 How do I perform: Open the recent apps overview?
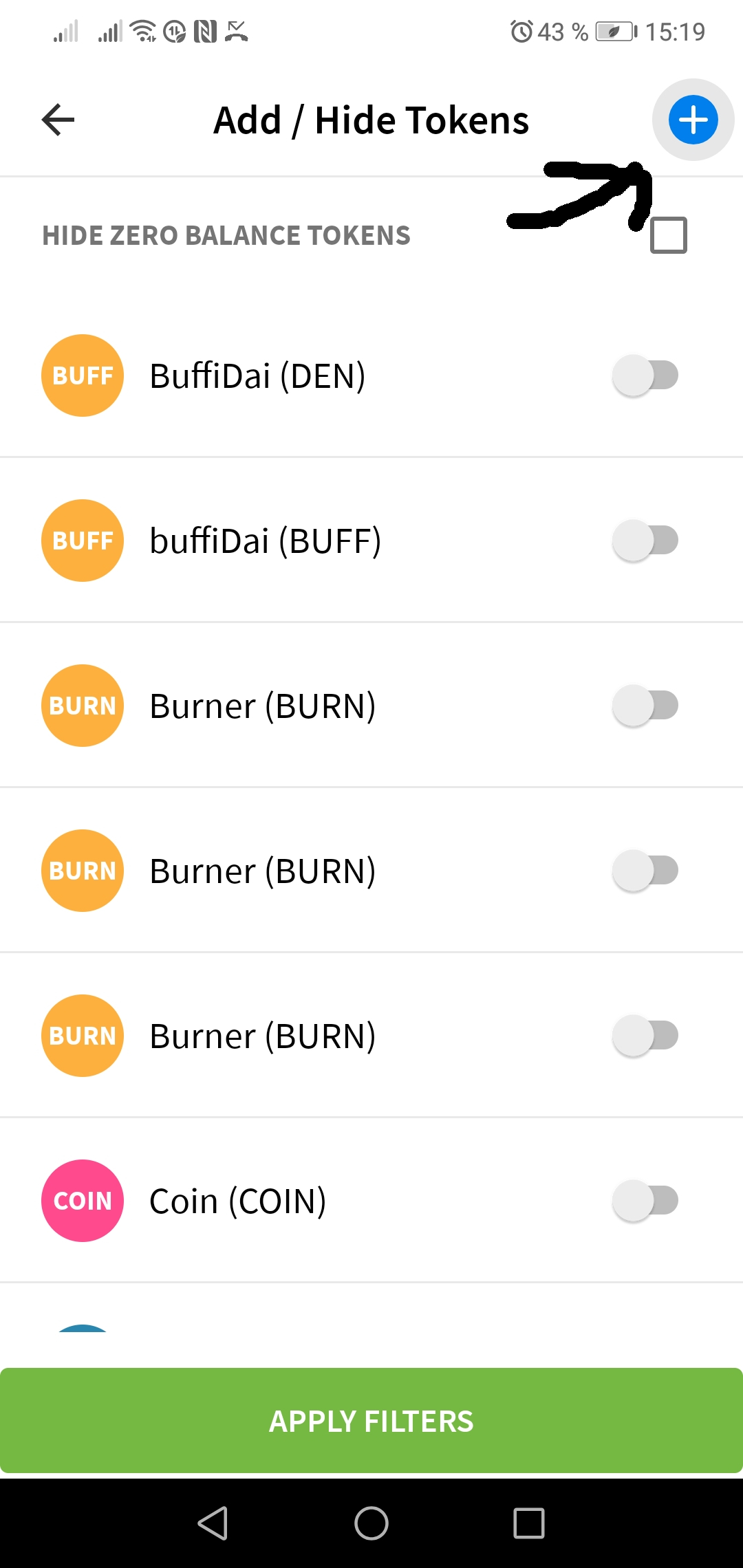[529, 1523]
